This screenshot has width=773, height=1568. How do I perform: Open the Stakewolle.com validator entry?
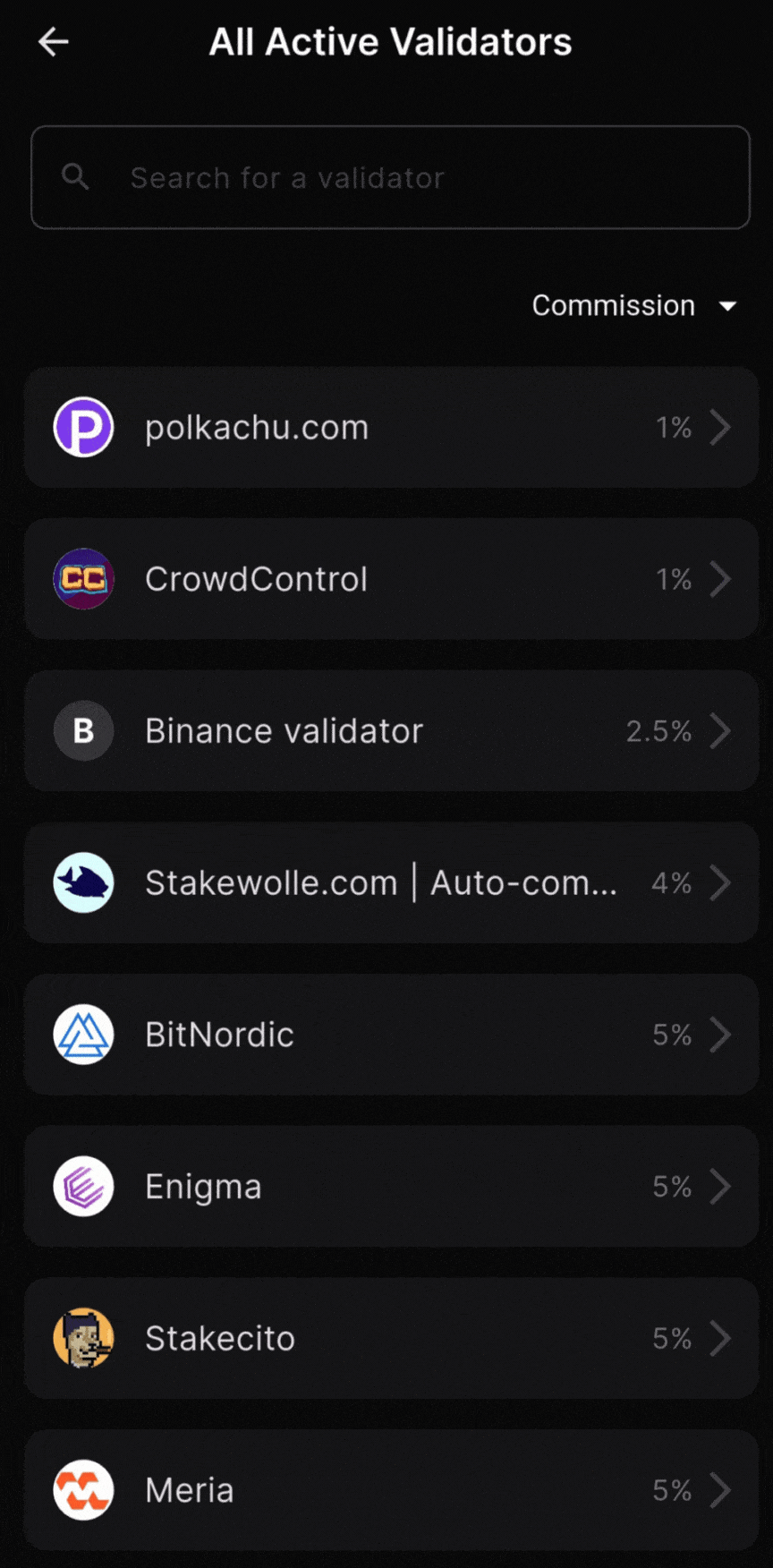390,882
